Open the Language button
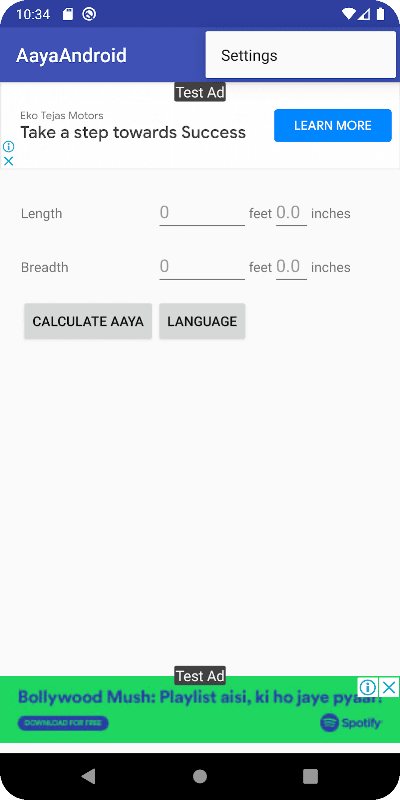Screen dimensions: 400x800 [202, 321]
